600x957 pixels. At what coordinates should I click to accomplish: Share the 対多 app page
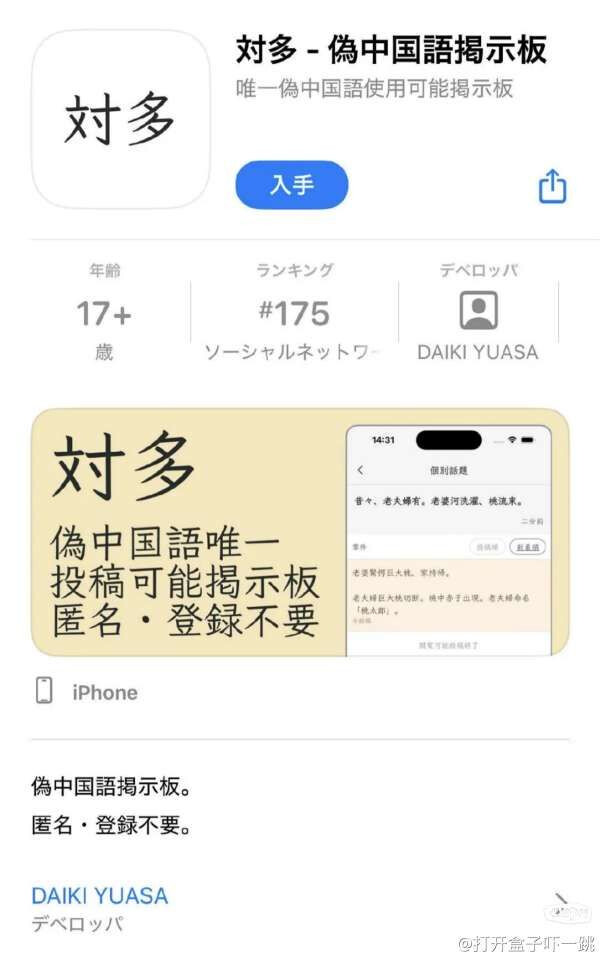click(552, 186)
